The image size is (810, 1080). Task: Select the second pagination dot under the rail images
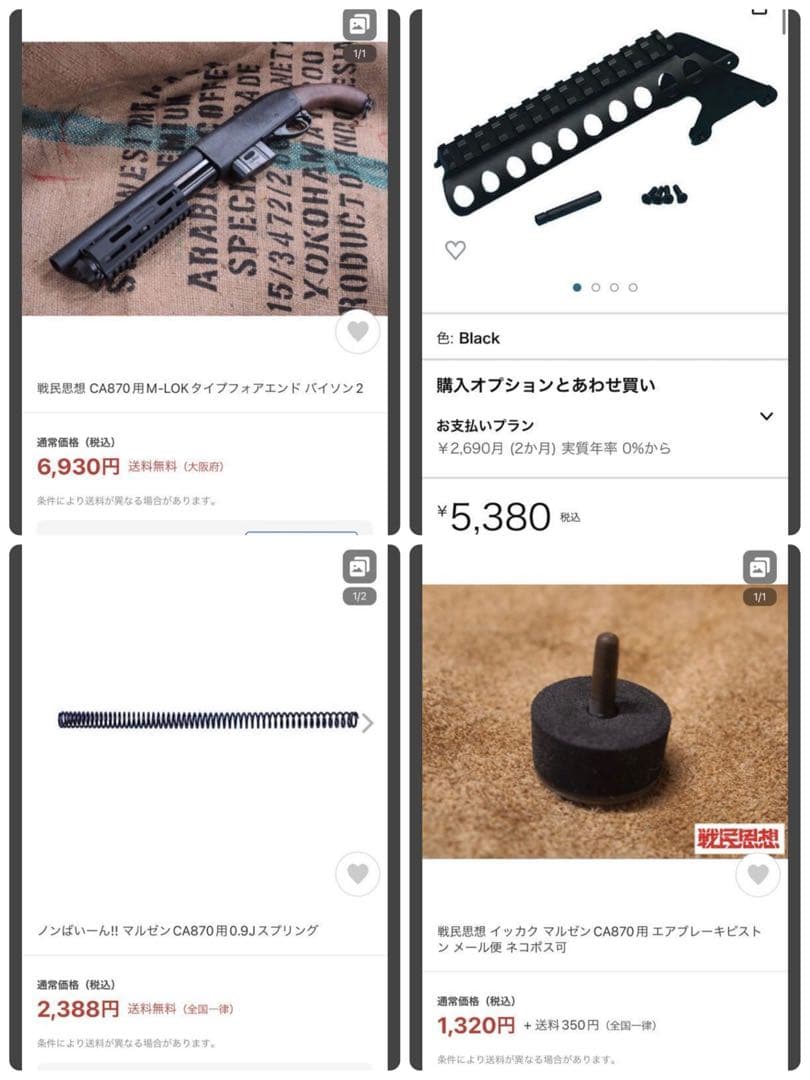pos(596,287)
